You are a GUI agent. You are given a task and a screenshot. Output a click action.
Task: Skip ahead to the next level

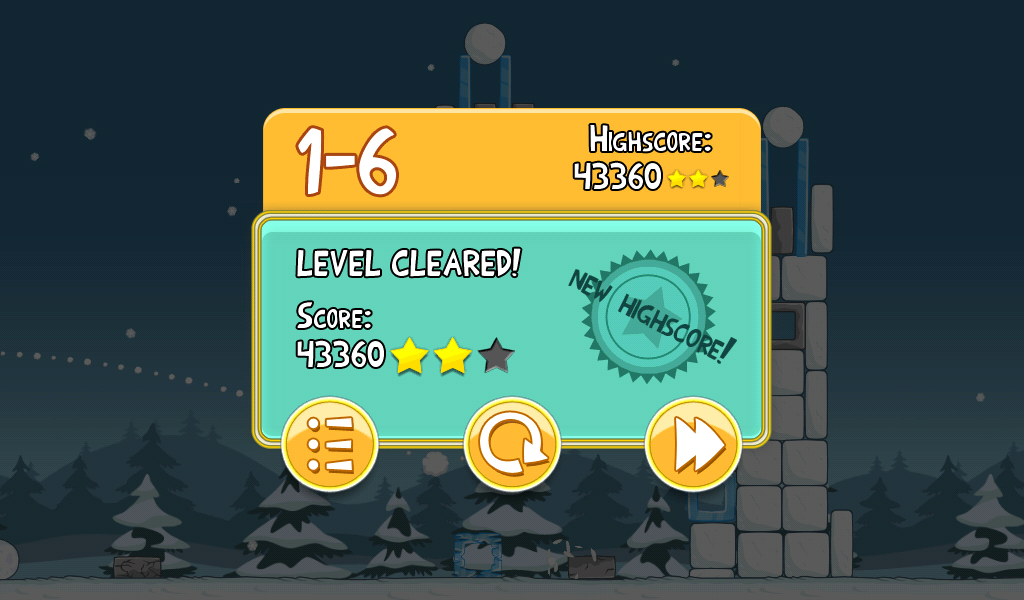pos(692,444)
